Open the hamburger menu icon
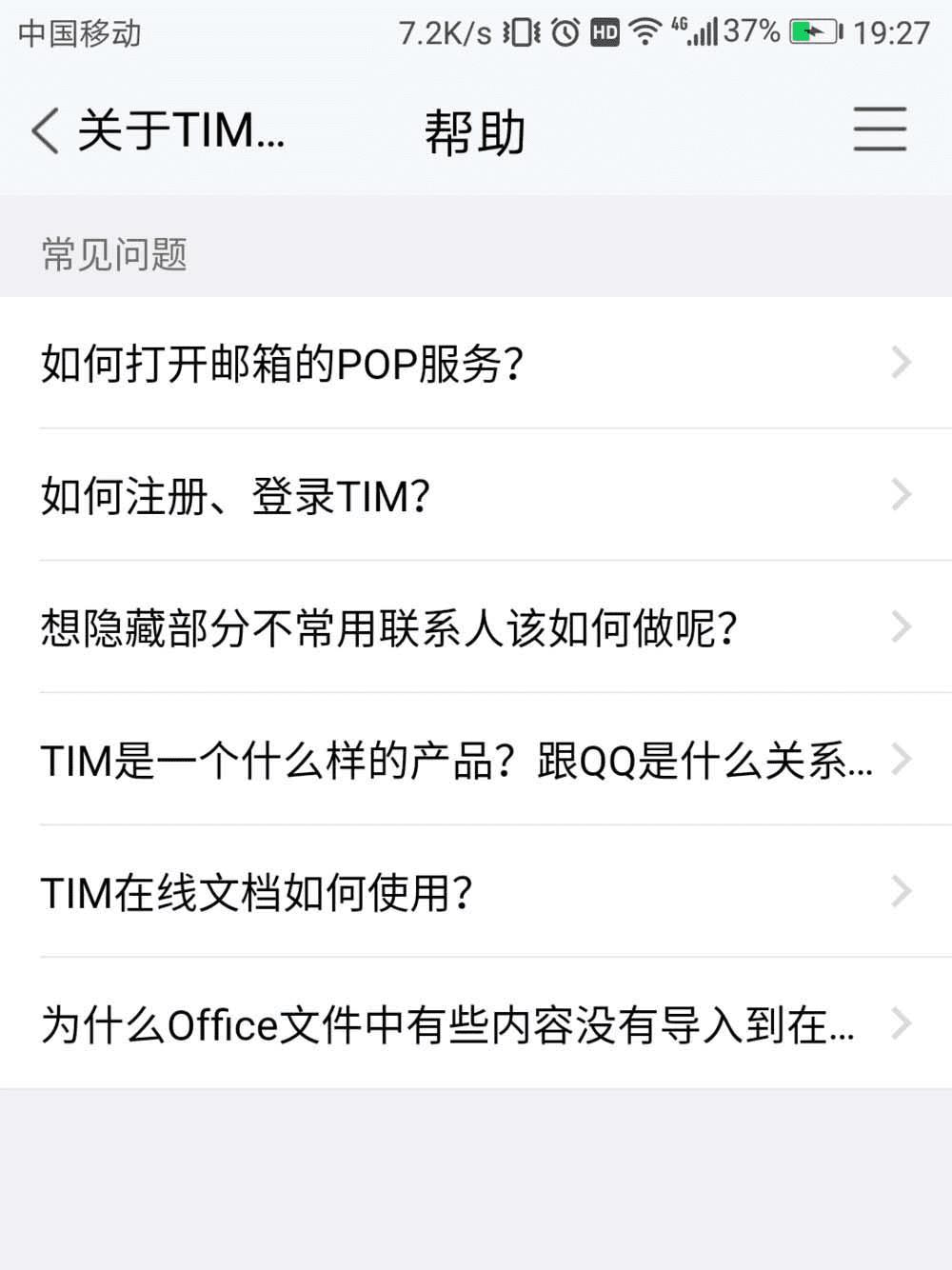 879,129
